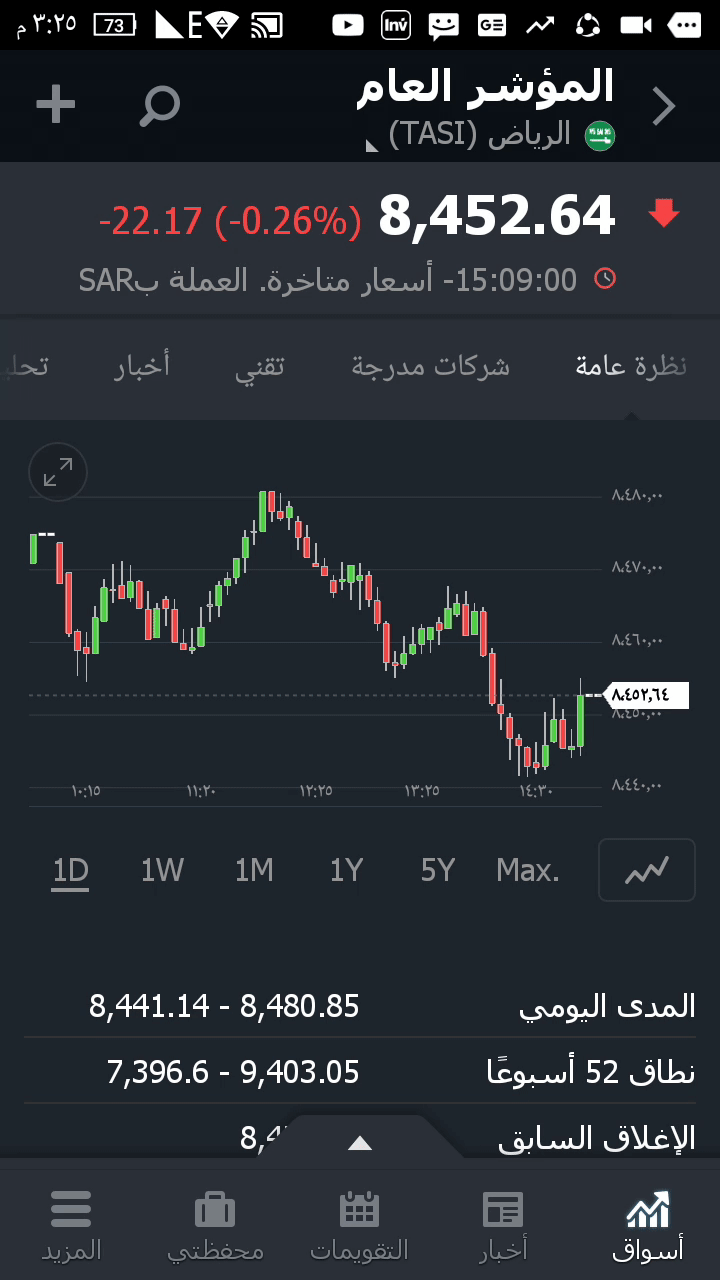Viewport: 720px width, 1280px height.
Task: Expand the bottom panel arrow
Action: click(x=360, y=1143)
